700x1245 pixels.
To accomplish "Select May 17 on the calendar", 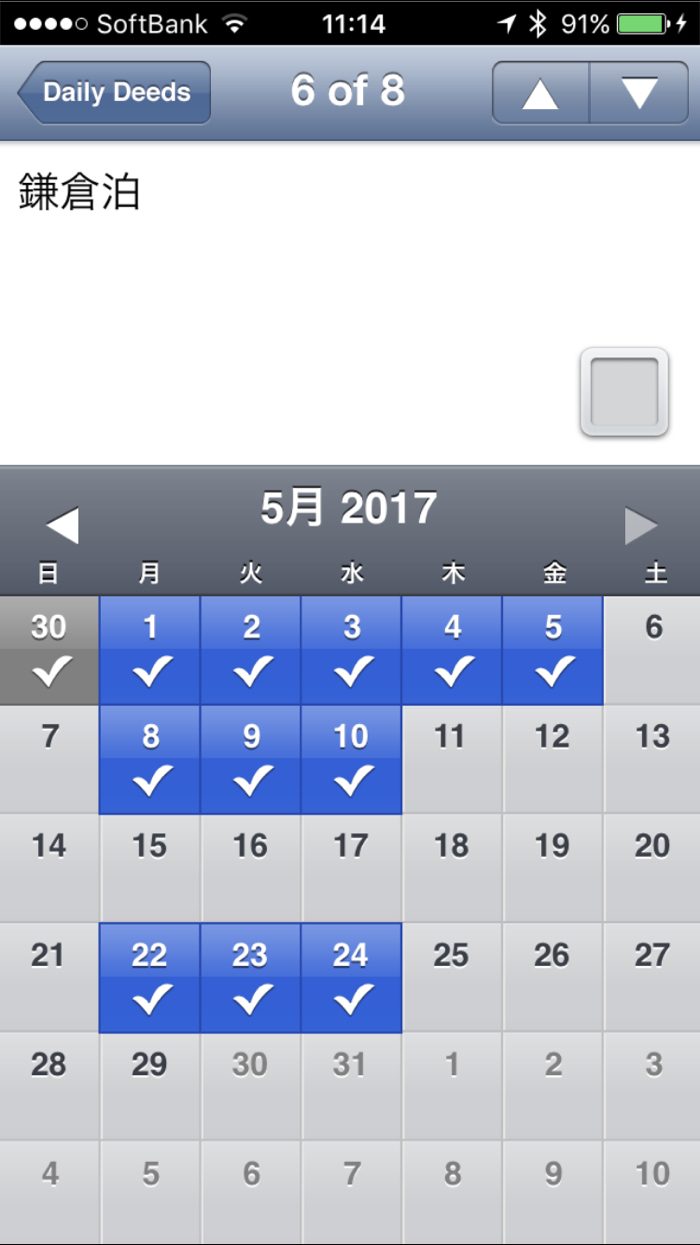I will (x=351, y=868).
